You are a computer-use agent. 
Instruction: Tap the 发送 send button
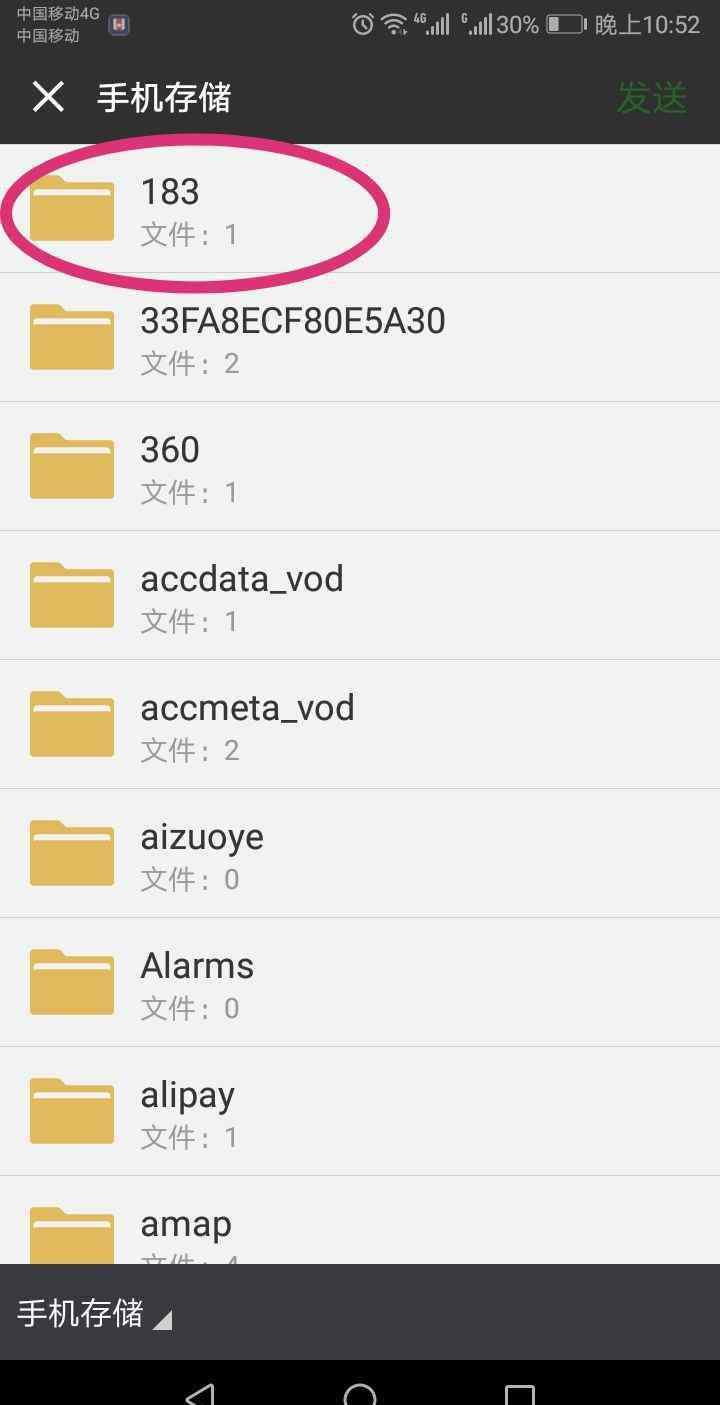point(652,98)
